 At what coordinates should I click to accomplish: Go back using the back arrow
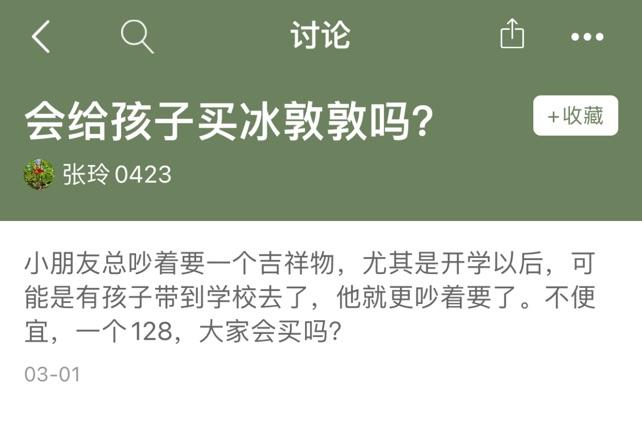coord(40,37)
